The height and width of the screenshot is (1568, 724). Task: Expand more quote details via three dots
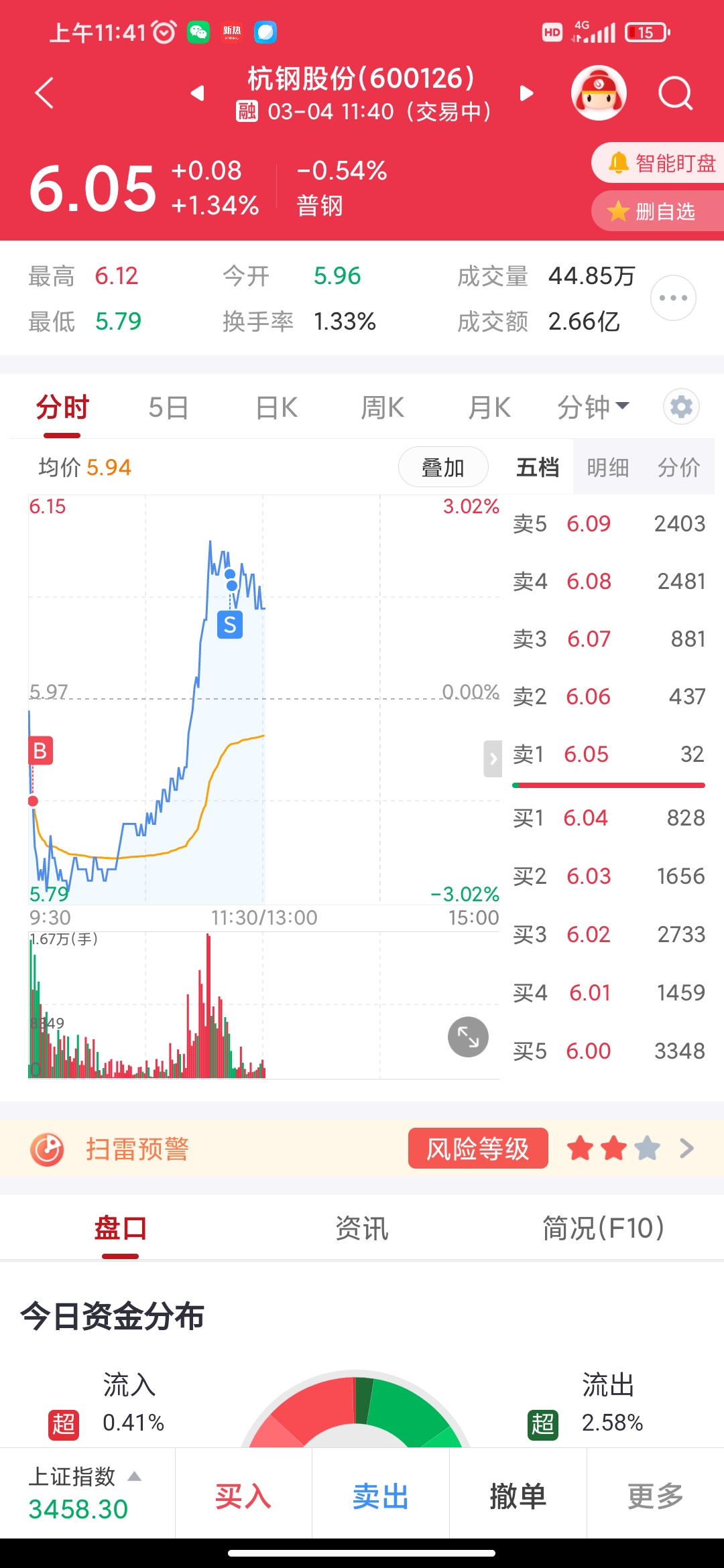673,298
